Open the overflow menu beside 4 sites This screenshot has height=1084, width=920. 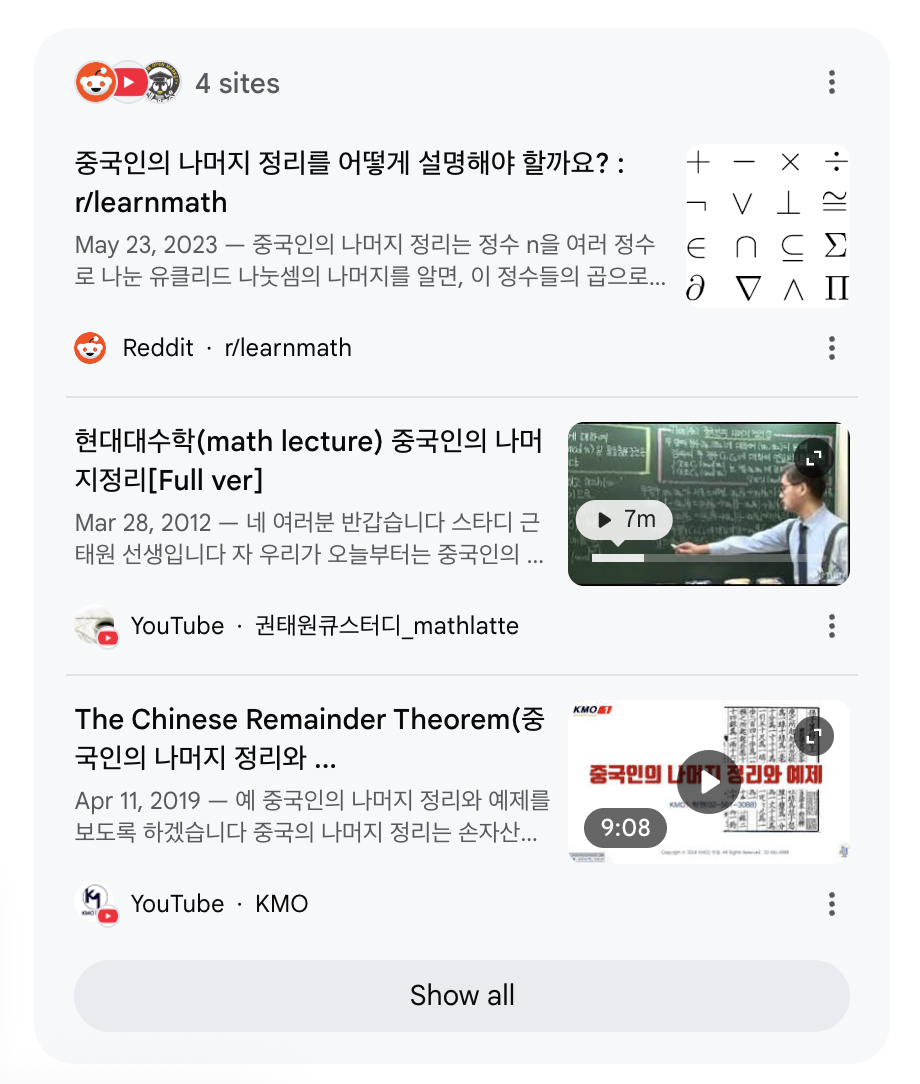click(x=832, y=82)
